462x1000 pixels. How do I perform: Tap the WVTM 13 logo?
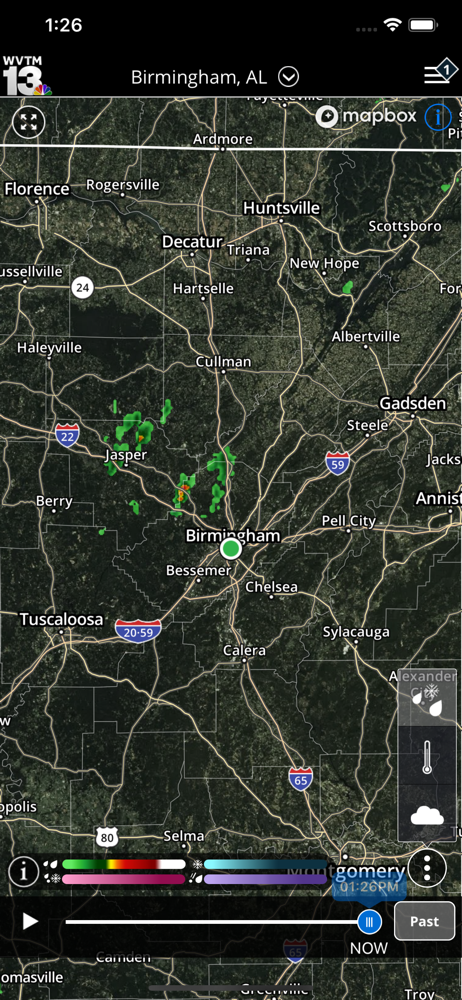pyautogui.click(x=26, y=76)
